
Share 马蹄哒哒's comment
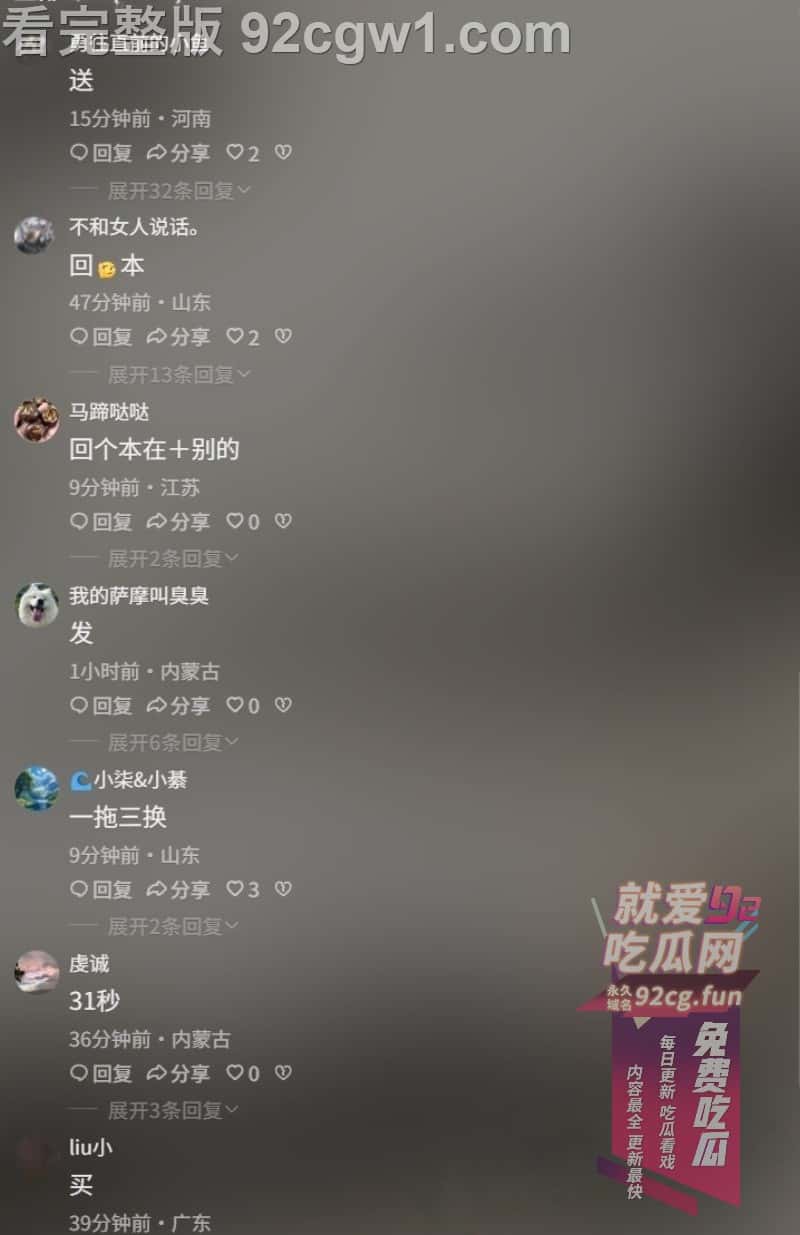click(x=178, y=522)
